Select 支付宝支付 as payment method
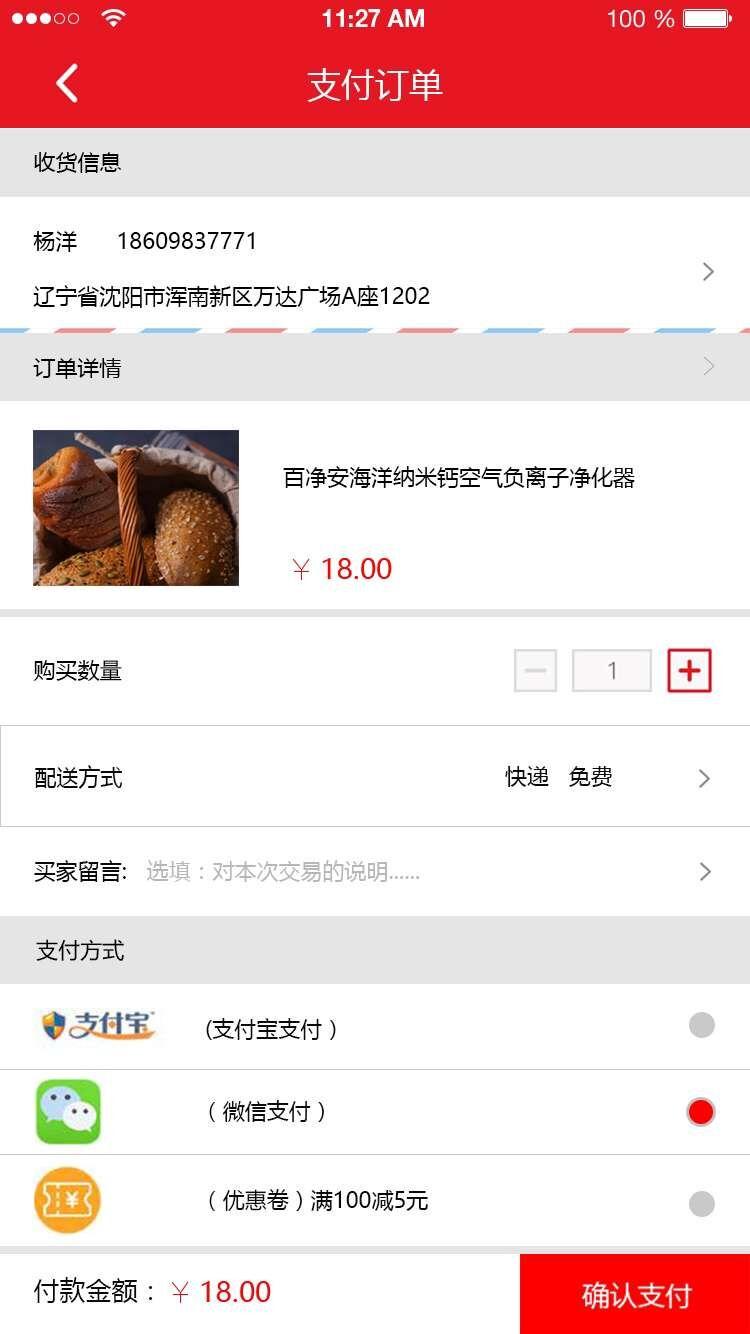The image size is (750, 1334). coord(702,1025)
